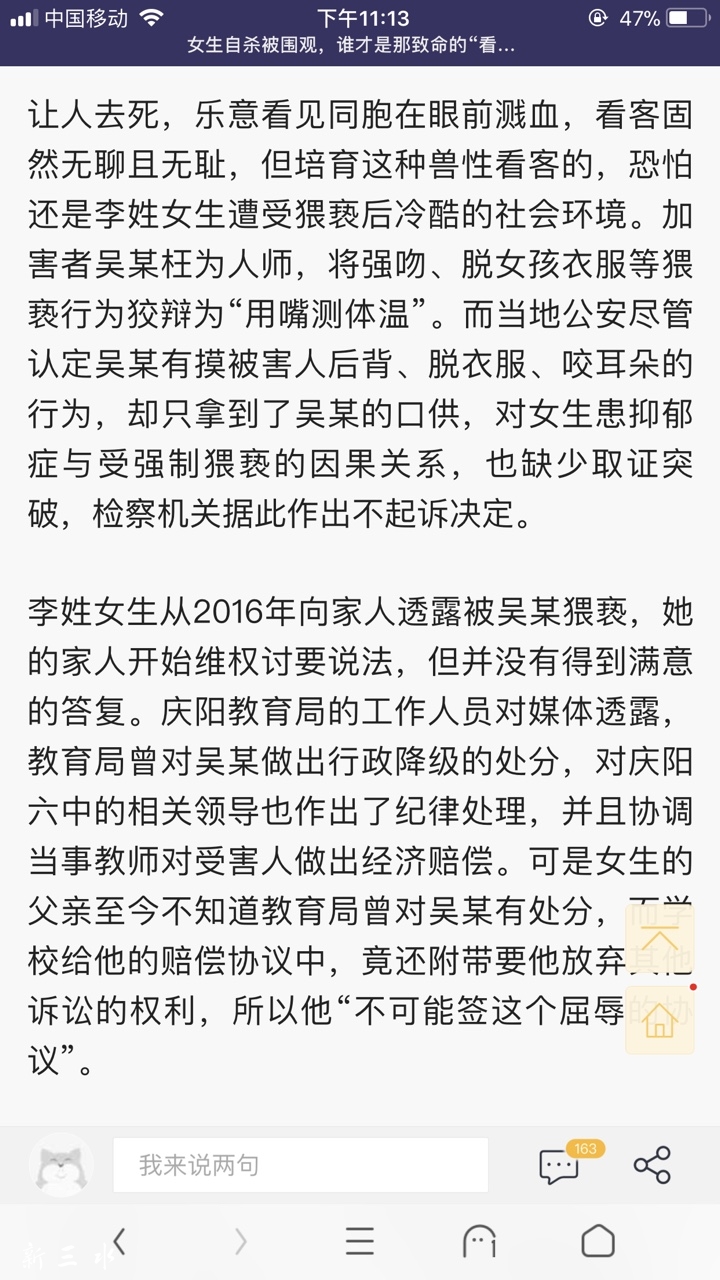Viewport: 720px width, 1280px height.
Task: Open the user avatar next to comment box
Action: pyautogui.click(x=62, y=1165)
